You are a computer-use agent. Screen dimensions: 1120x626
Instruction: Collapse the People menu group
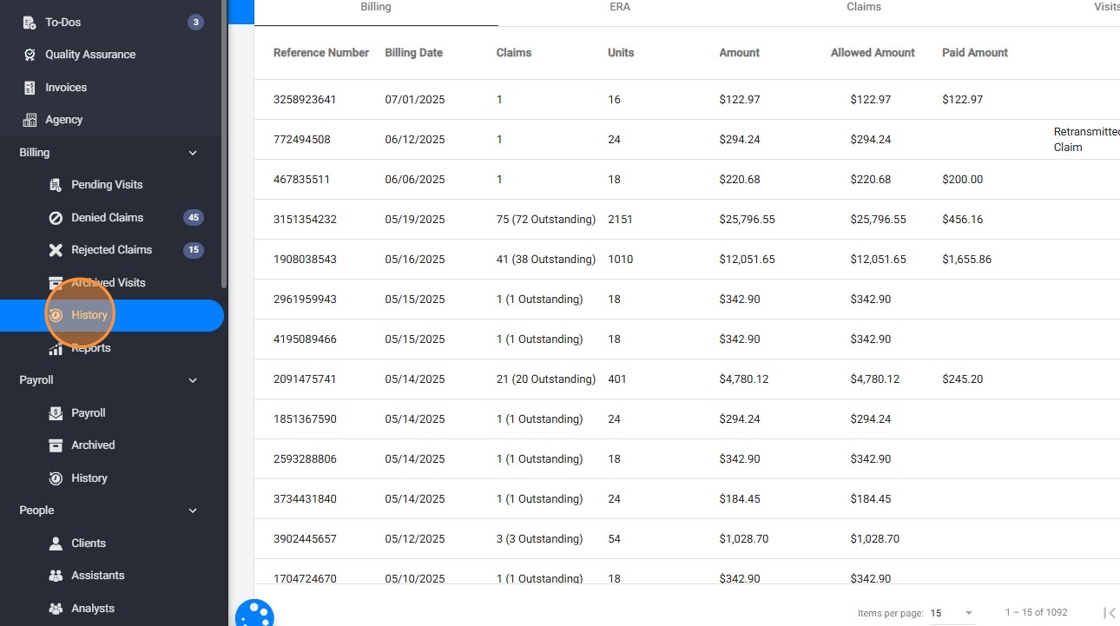click(x=192, y=510)
